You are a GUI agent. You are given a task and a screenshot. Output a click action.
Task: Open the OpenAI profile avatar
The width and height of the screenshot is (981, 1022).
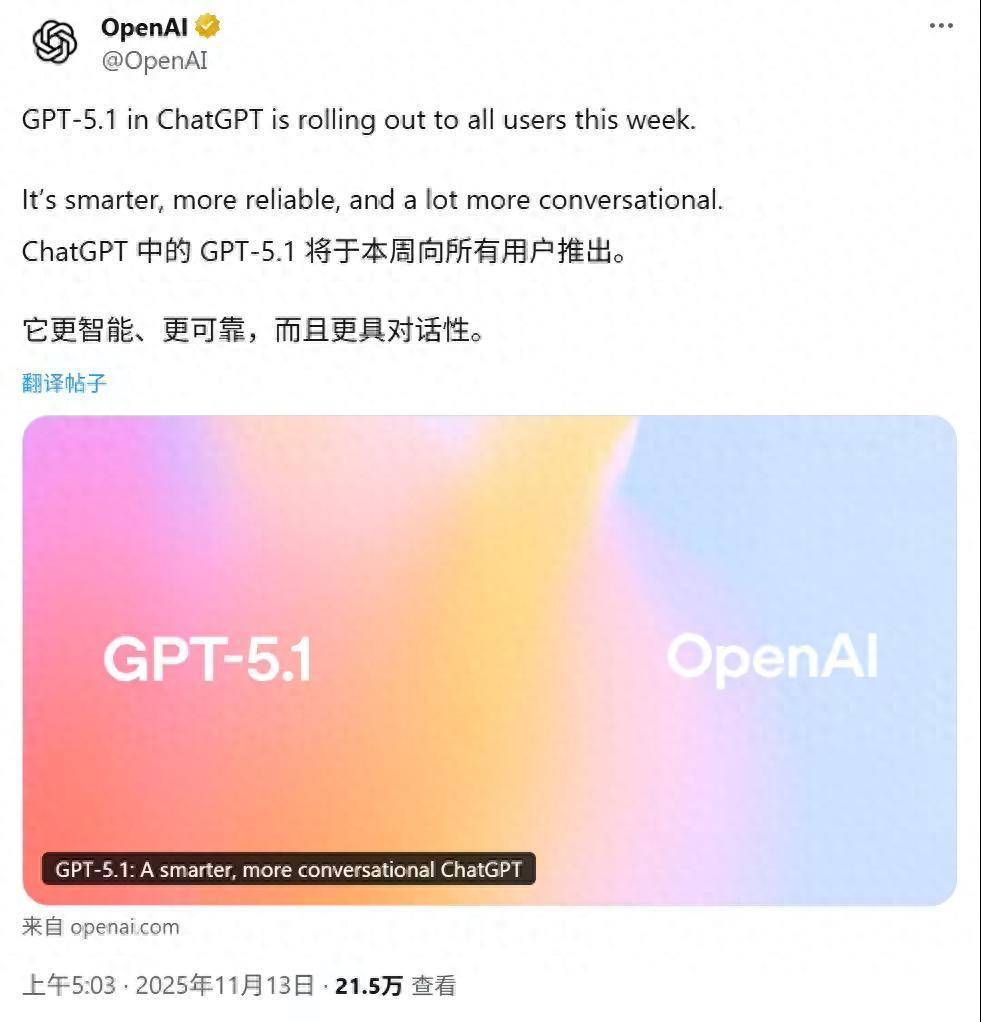coord(54,42)
